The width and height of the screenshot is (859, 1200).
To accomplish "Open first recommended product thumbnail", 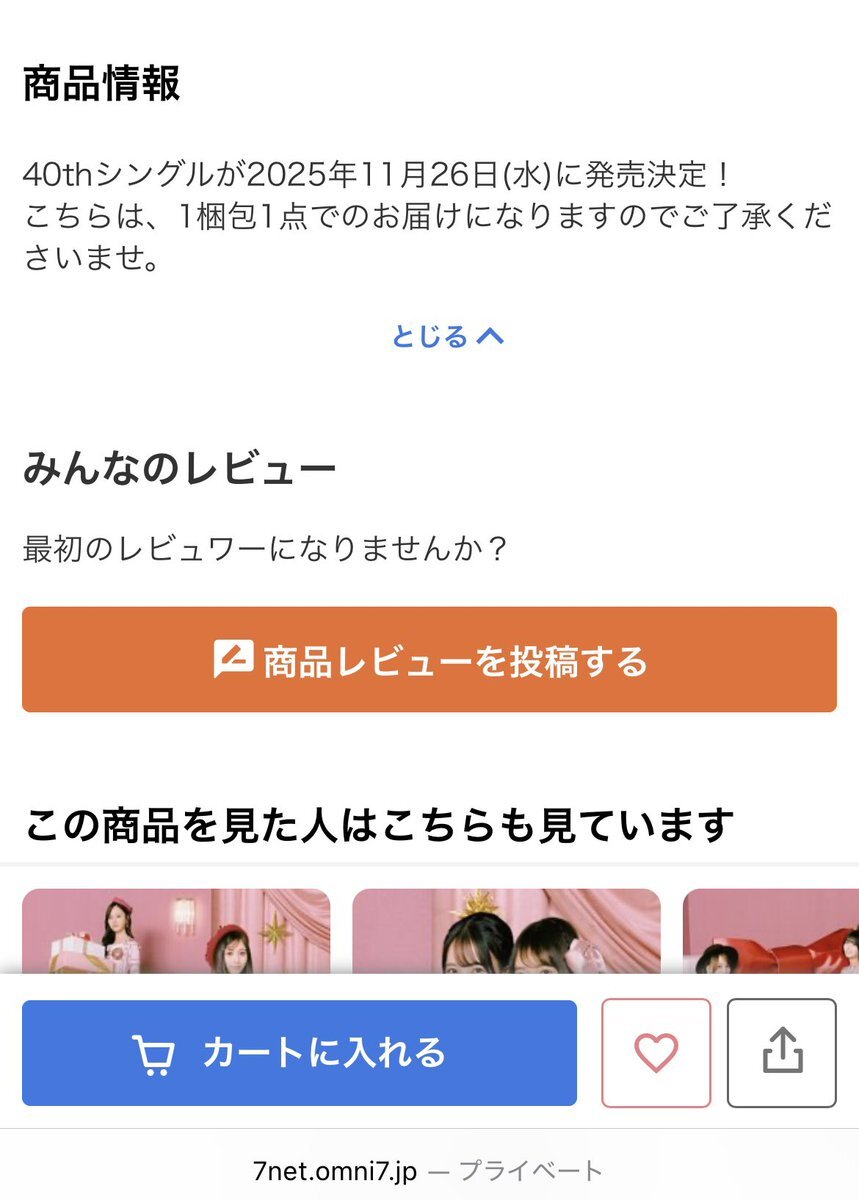I will click(x=176, y=931).
